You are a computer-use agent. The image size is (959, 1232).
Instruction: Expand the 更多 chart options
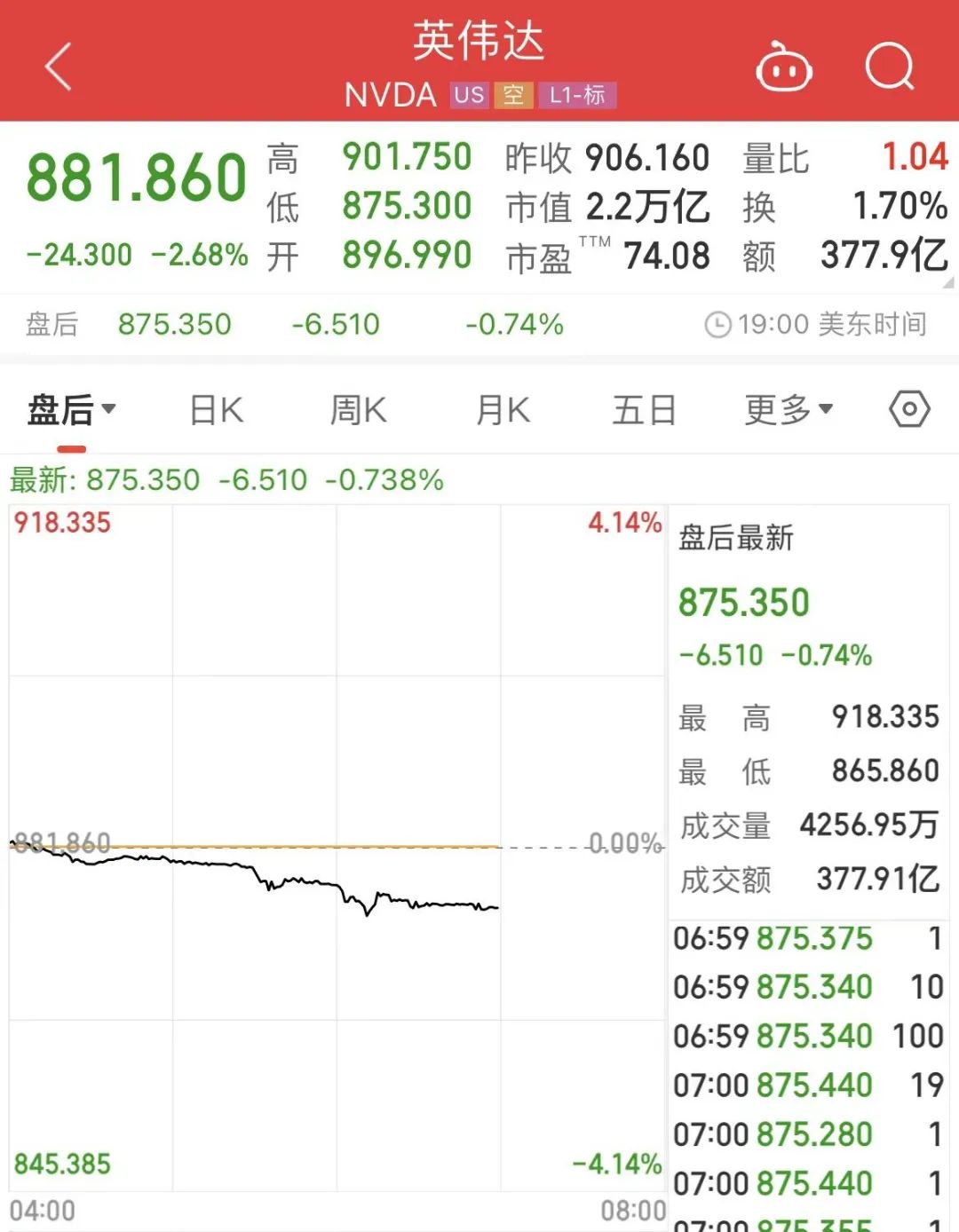pyautogui.click(x=788, y=410)
